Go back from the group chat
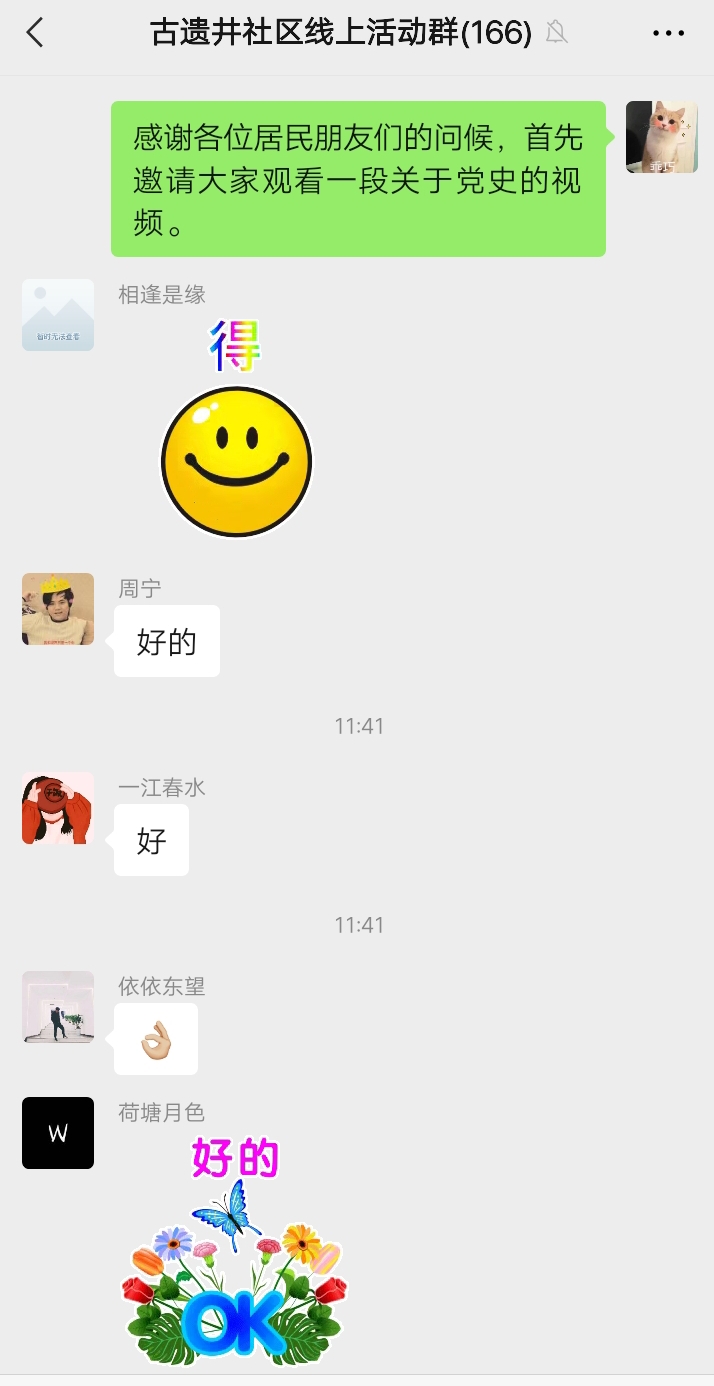Screen dimensions: 714x1386 click(x=35, y=33)
